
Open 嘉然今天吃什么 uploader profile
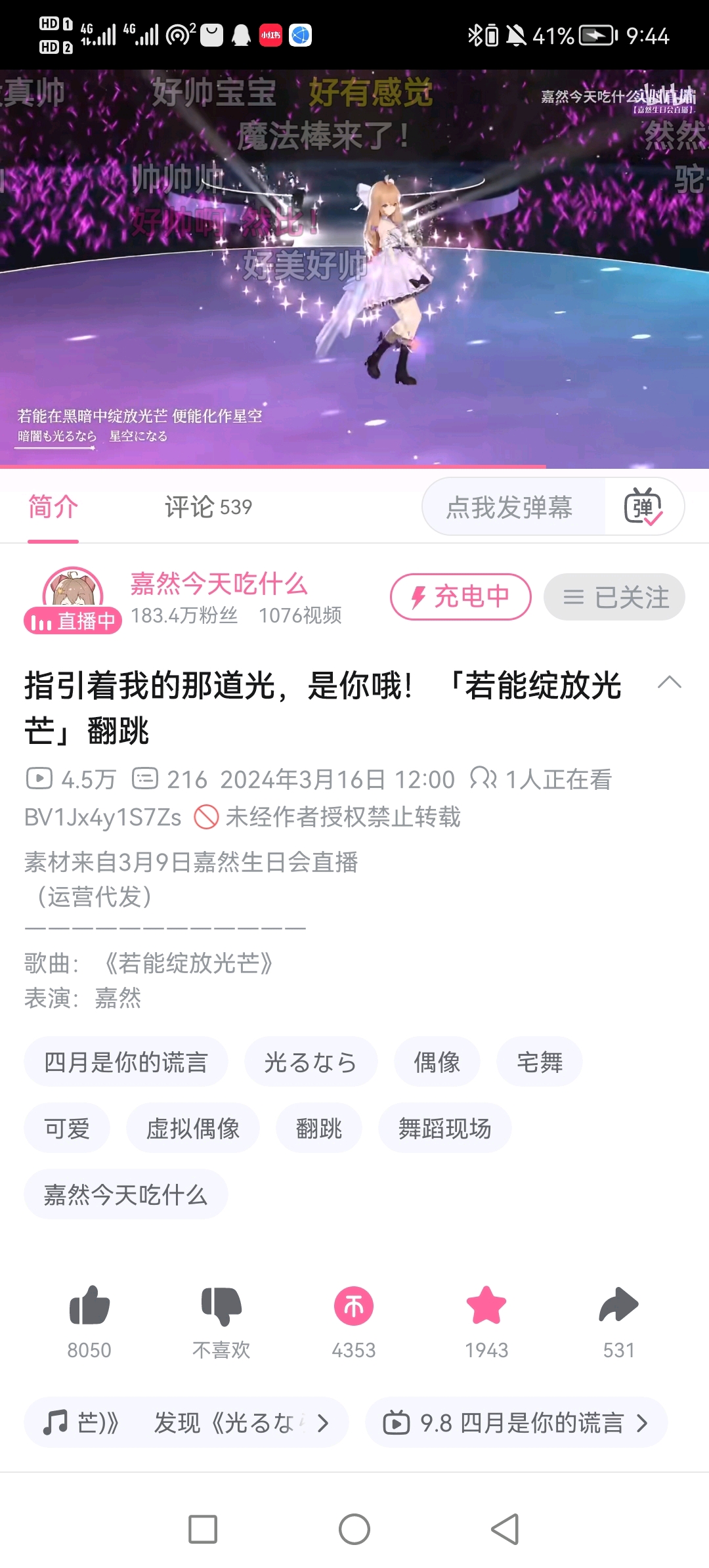tap(219, 584)
